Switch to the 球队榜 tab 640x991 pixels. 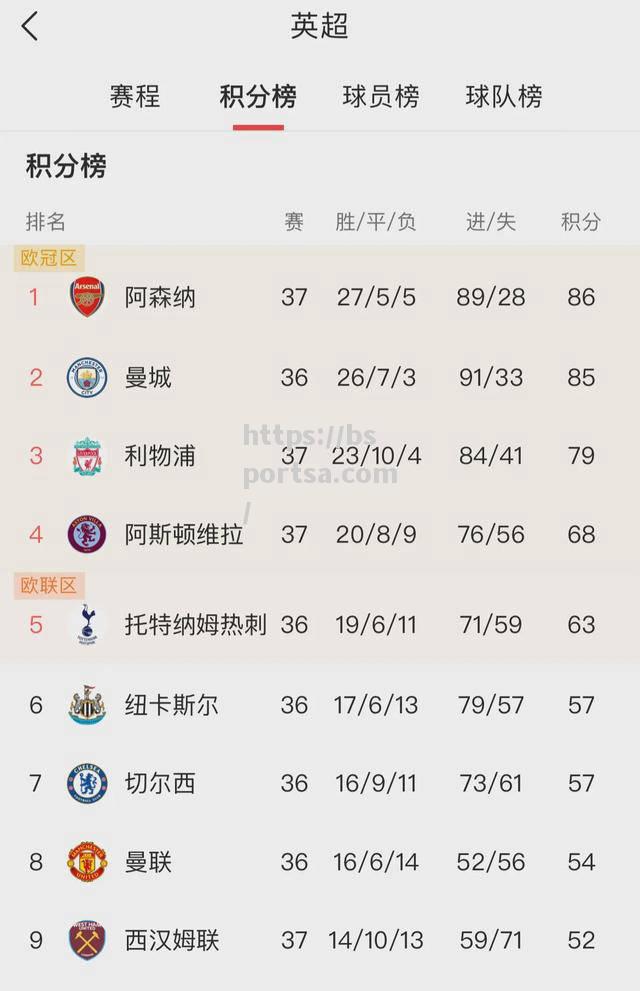click(504, 97)
